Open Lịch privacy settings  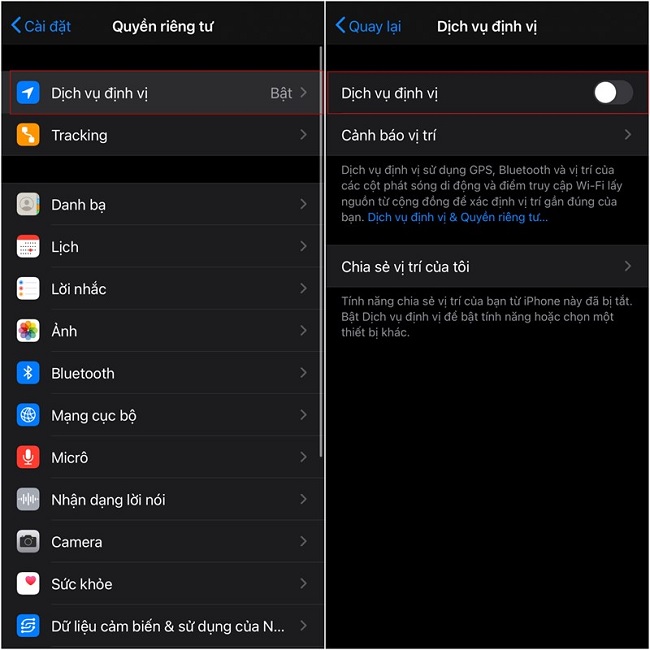click(160, 247)
